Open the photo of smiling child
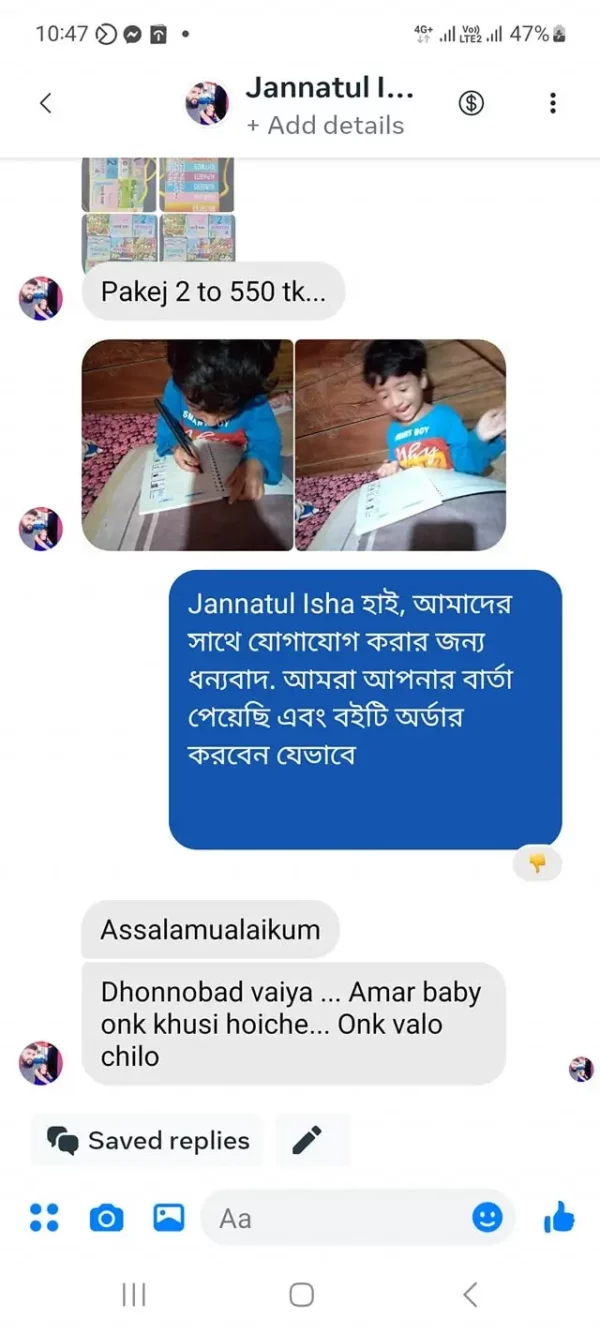The image size is (600, 1333). click(400, 445)
